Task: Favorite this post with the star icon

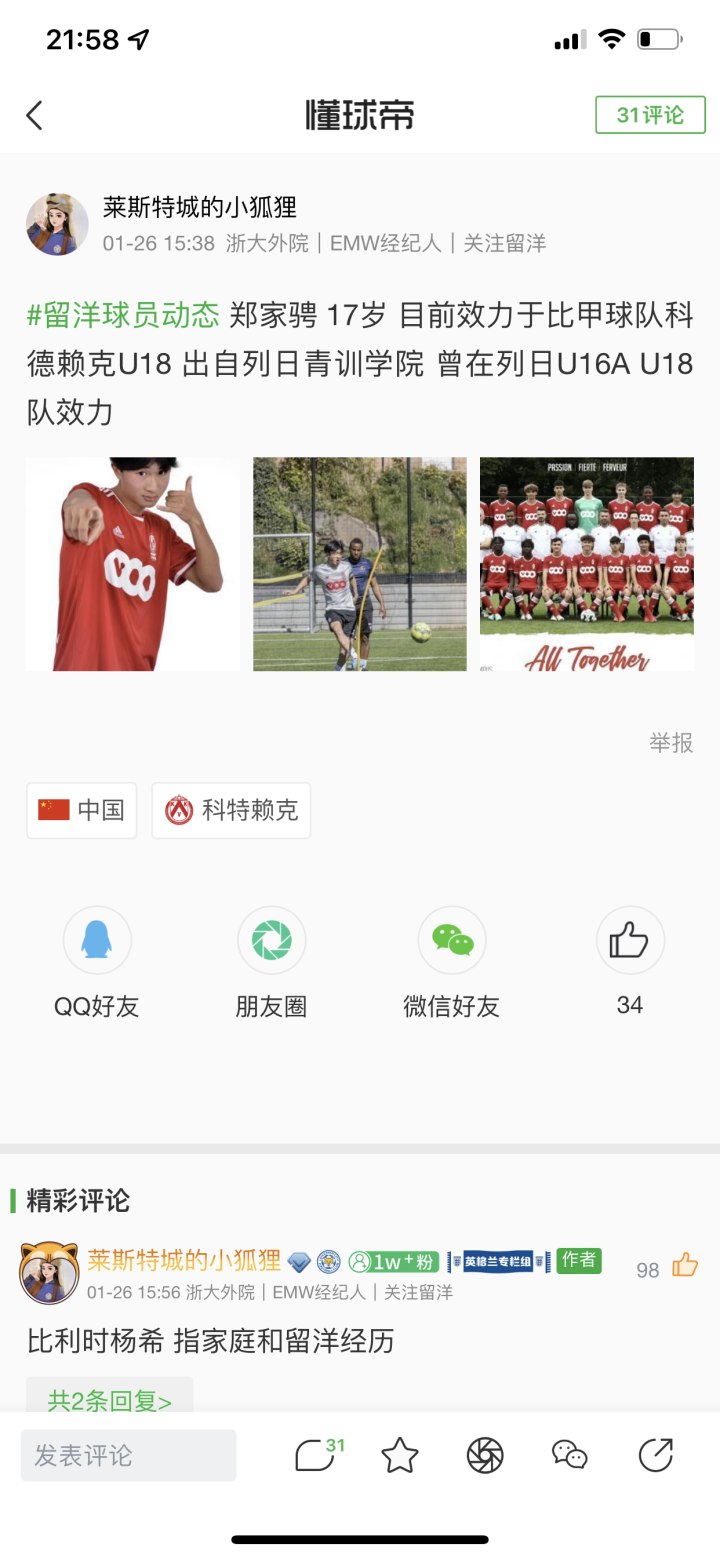Action: coord(400,1455)
